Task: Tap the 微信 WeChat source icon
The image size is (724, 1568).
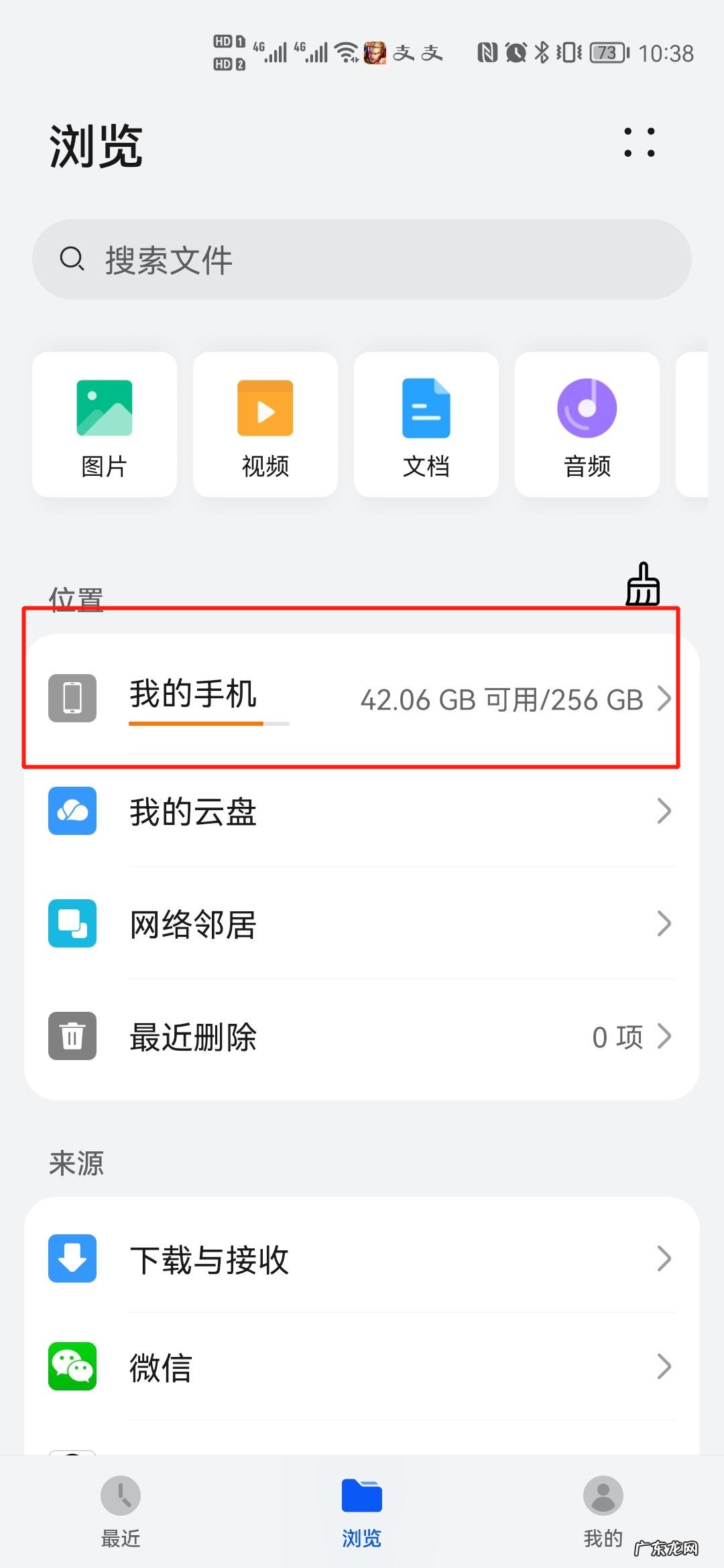Action: click(x=72, y=1367)
